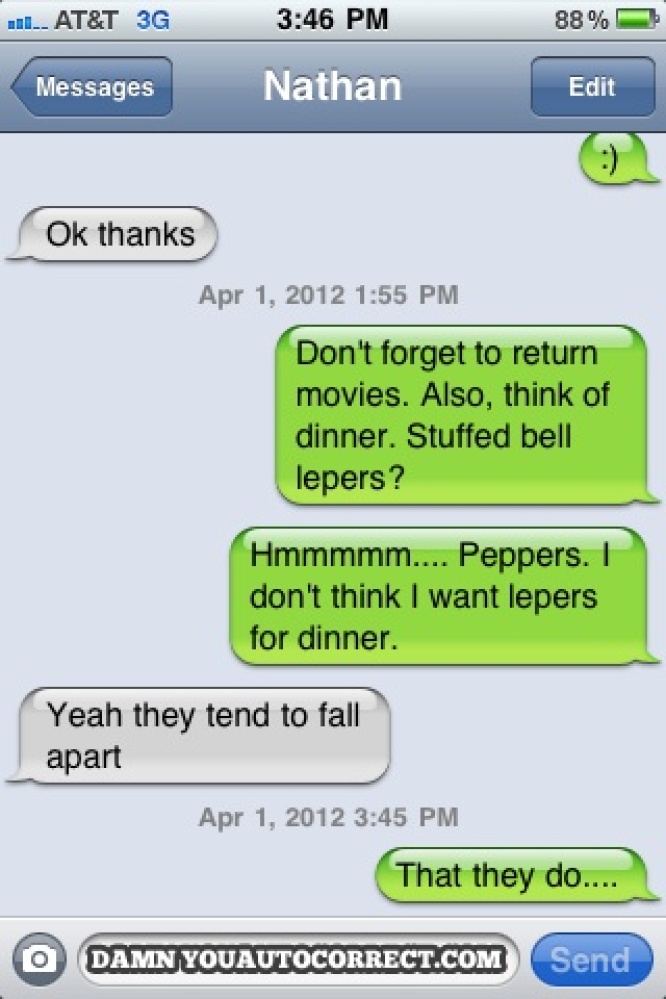This screenshot has height=999, width=666.
Task: Tap the Send button
Action: (x=590, y=960)
